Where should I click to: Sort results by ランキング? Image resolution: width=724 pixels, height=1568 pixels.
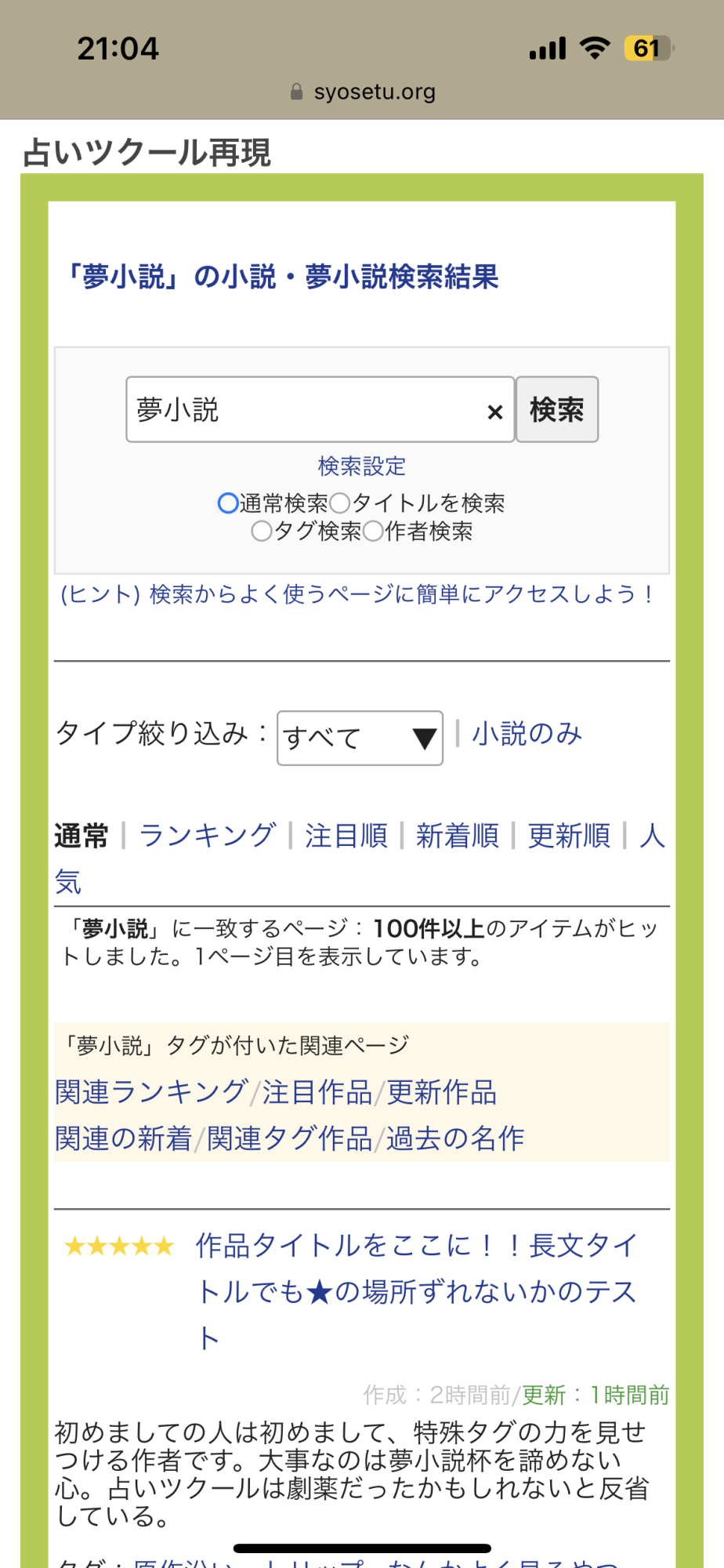207,835
